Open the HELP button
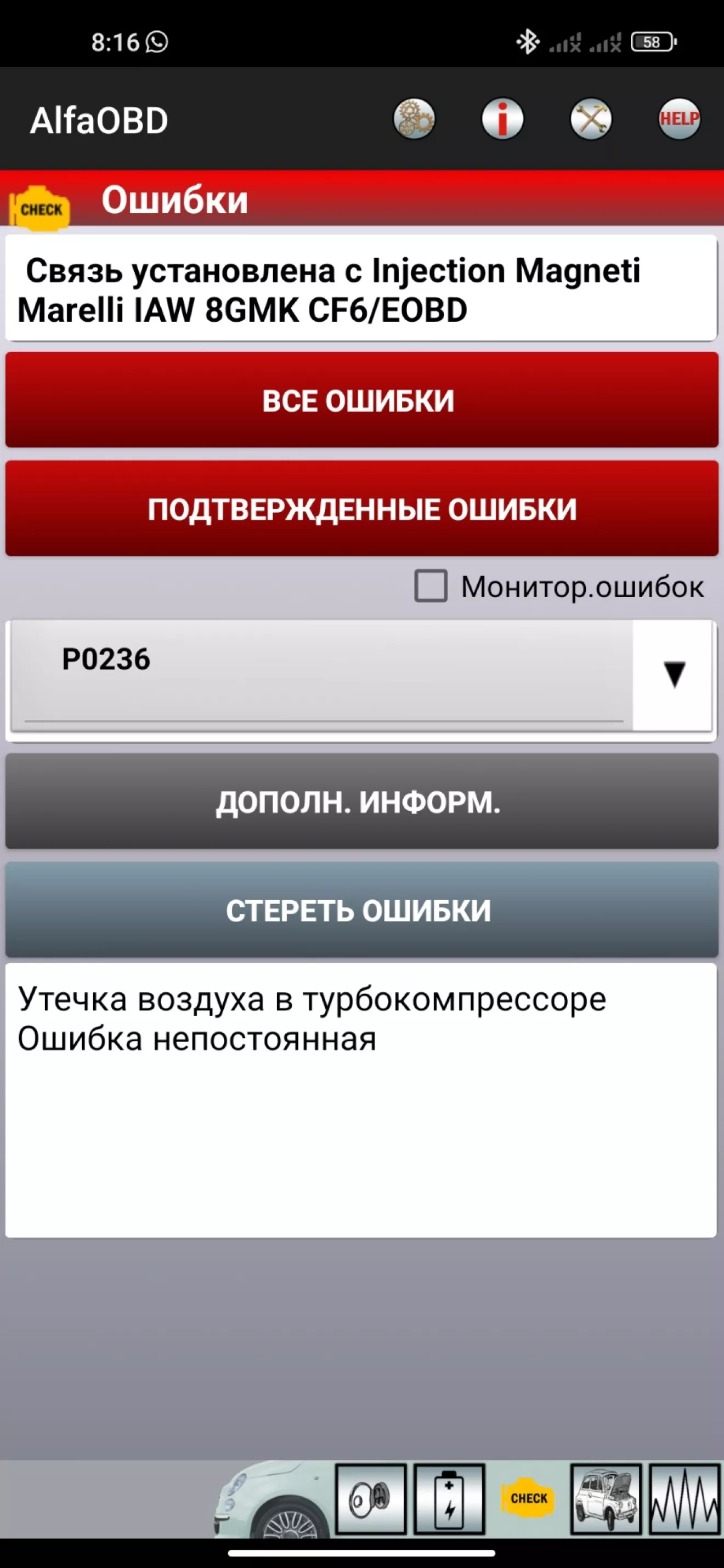 pyautogui.click(x=679, y=118)
